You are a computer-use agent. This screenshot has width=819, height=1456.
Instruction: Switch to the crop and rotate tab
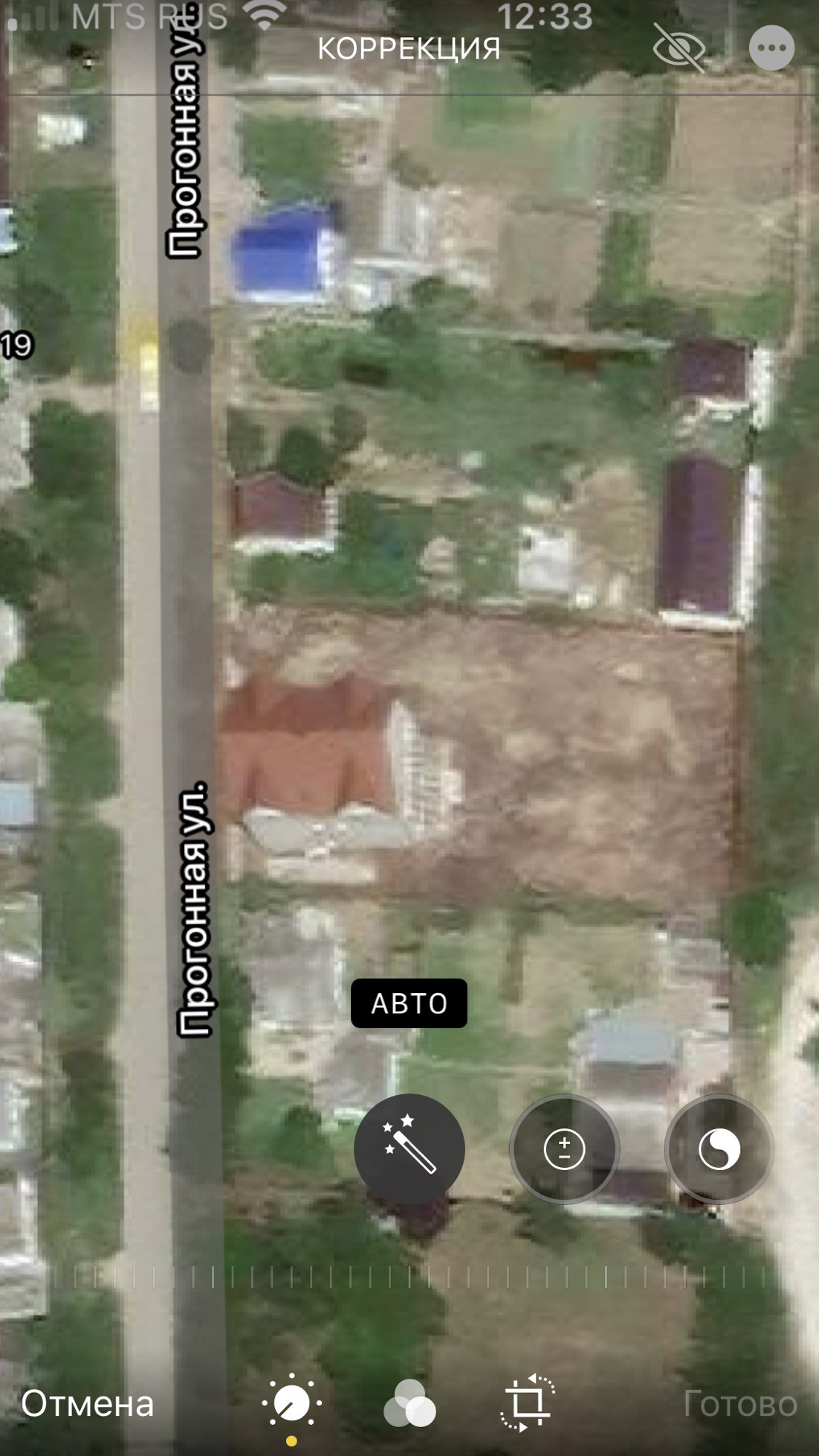527,1403
